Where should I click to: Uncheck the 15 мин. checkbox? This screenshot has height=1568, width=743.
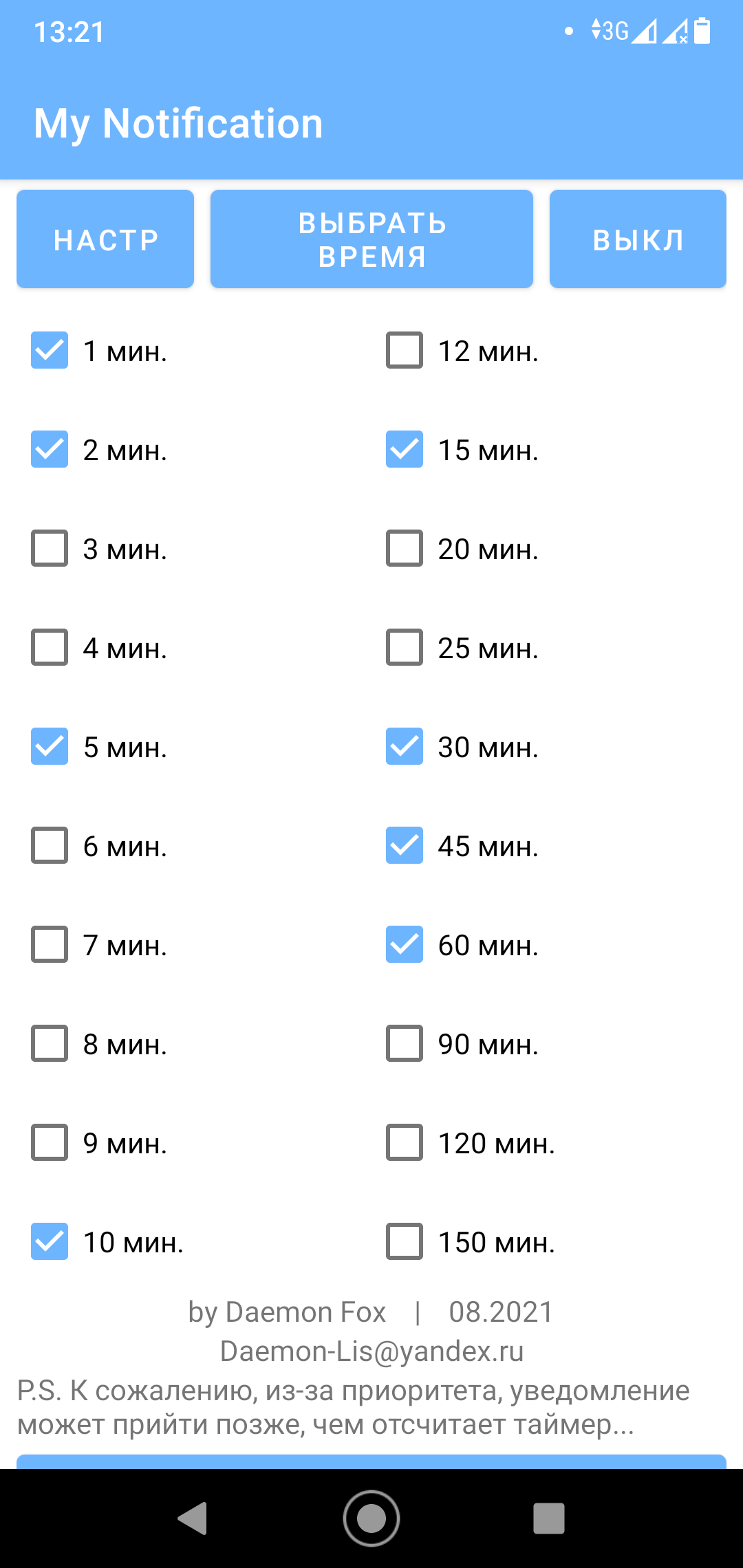click(x=405, y=450)
